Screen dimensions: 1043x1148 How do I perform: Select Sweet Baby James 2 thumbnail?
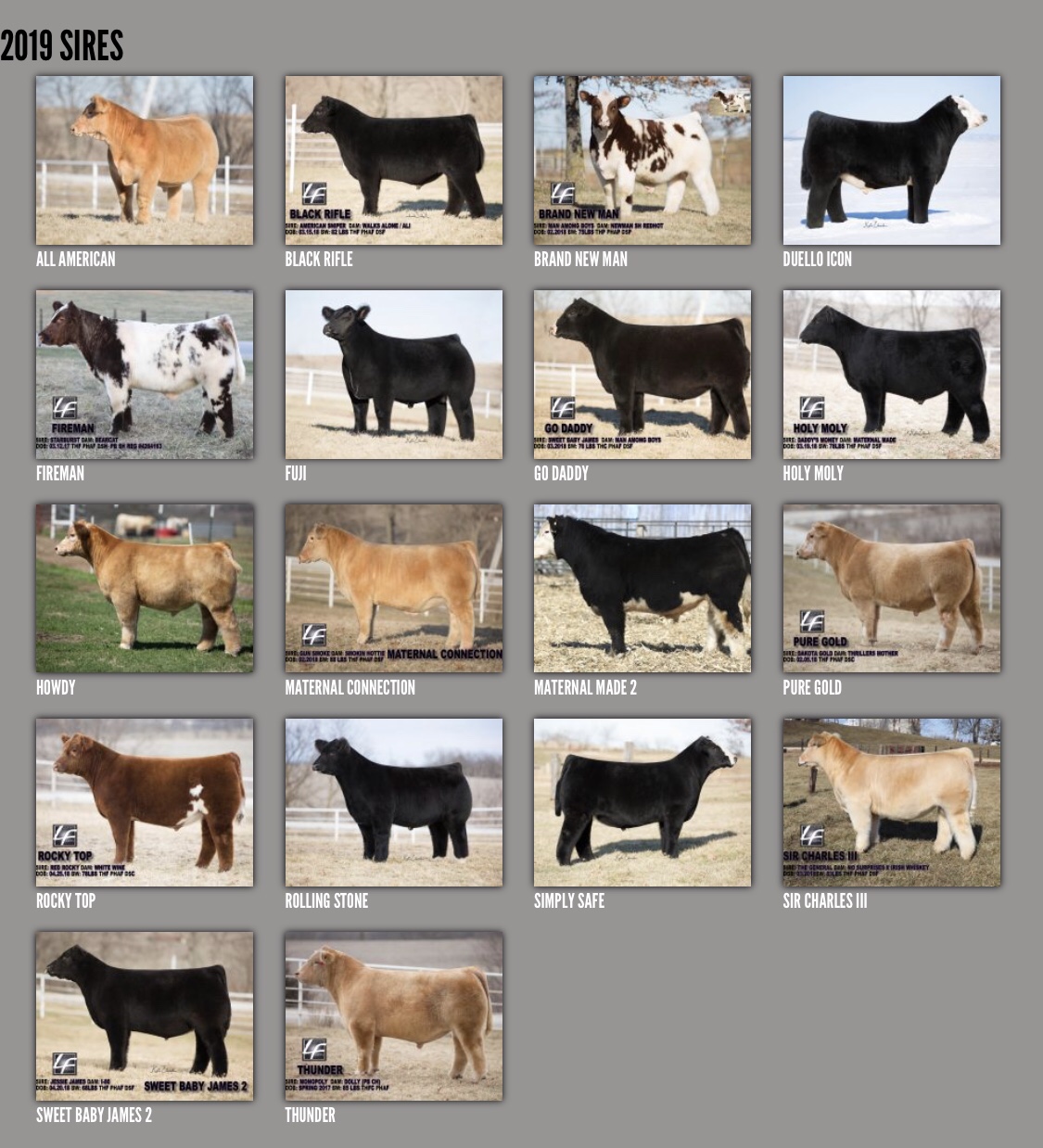tap(144, 1016)
